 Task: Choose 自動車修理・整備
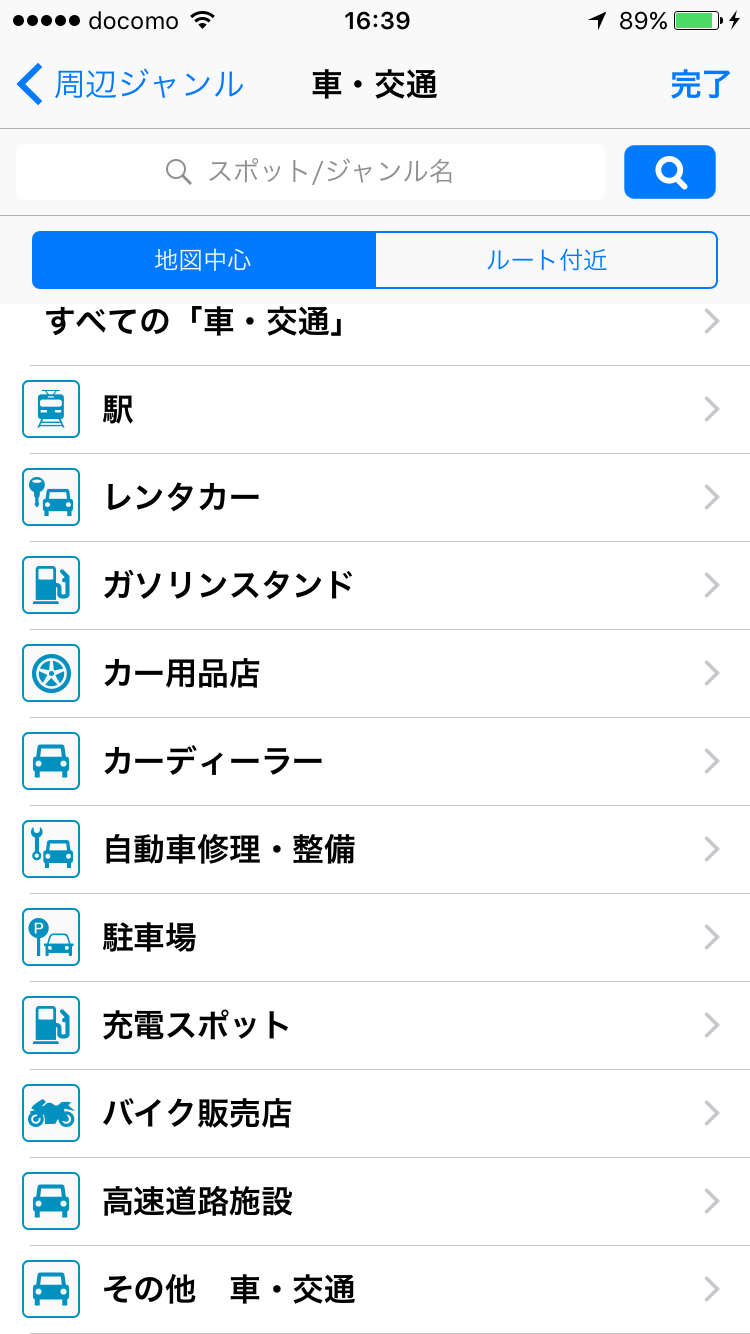375,850
